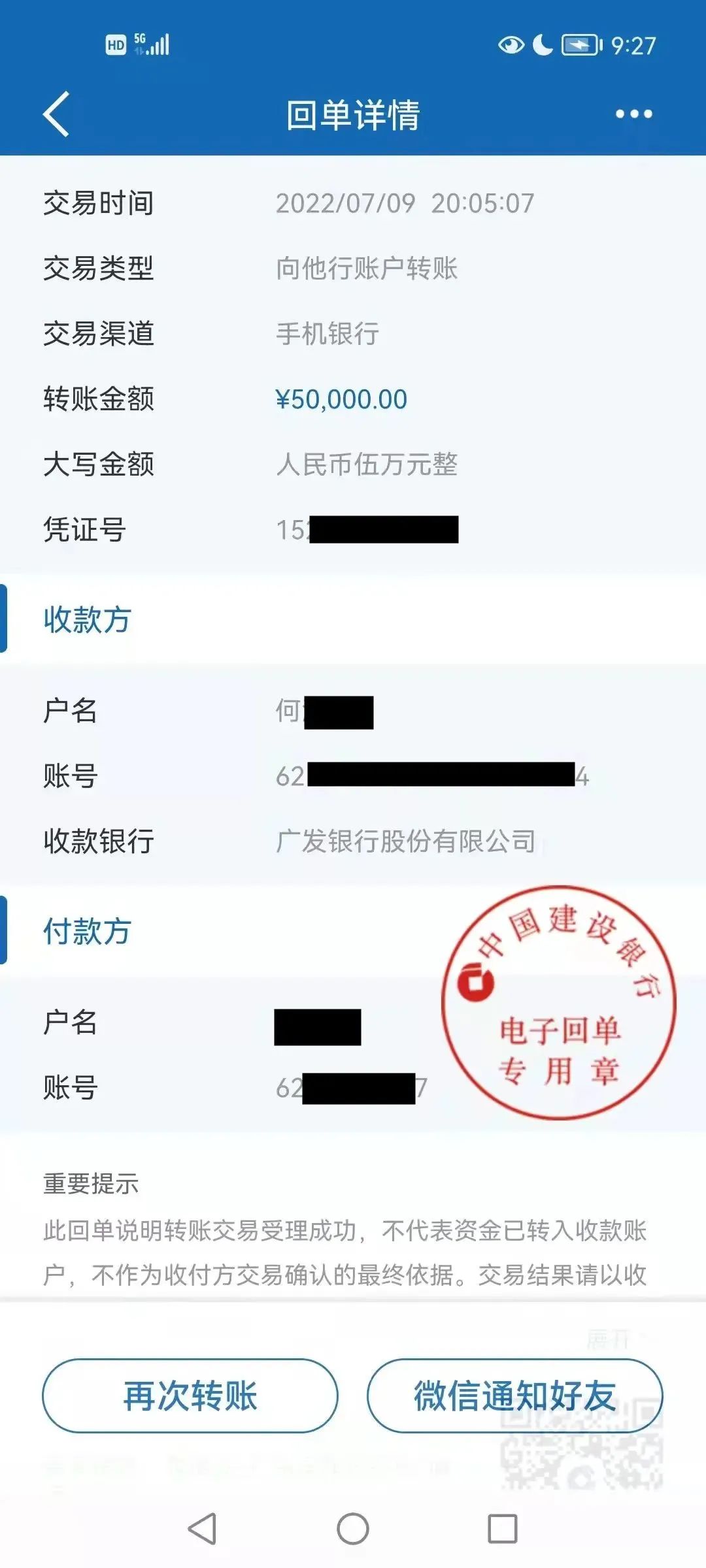Image resolution: width=706 pixels, height=1568 pixels.
Task: Tap the system back button
Action: (x=202, y=1529)
